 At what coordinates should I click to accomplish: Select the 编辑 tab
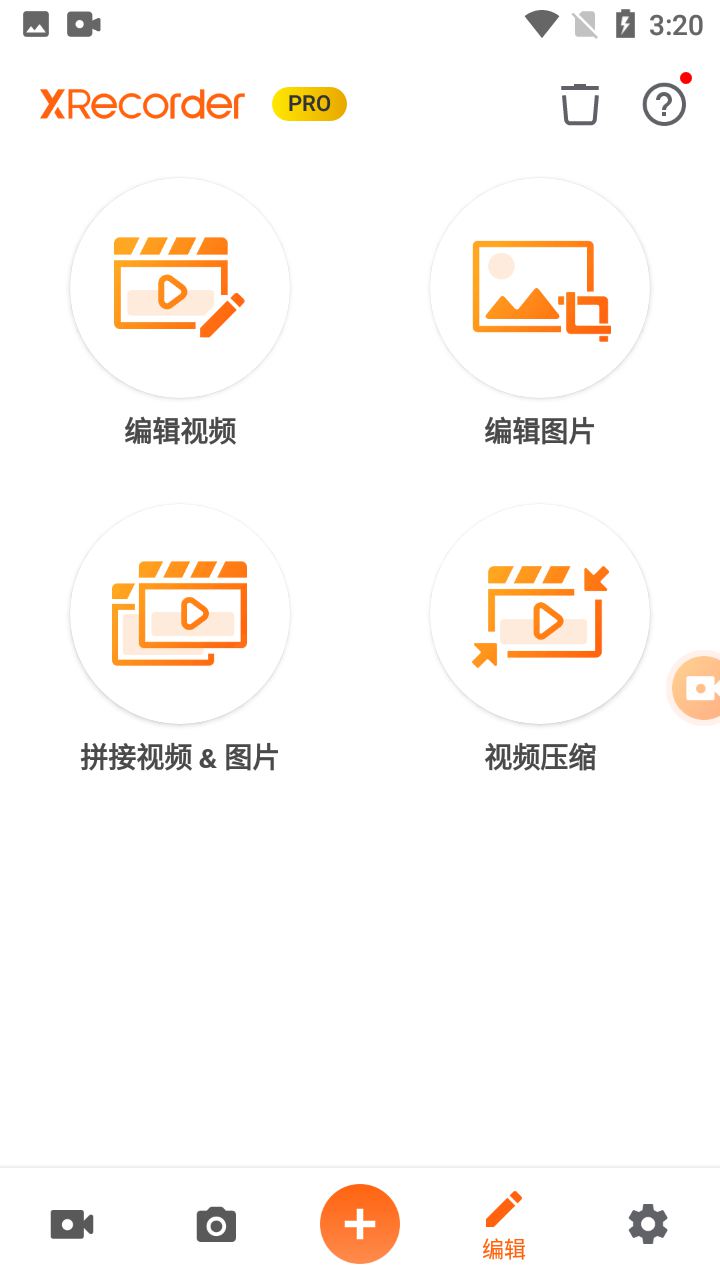pyautogui.click(x=504, y=1224)
